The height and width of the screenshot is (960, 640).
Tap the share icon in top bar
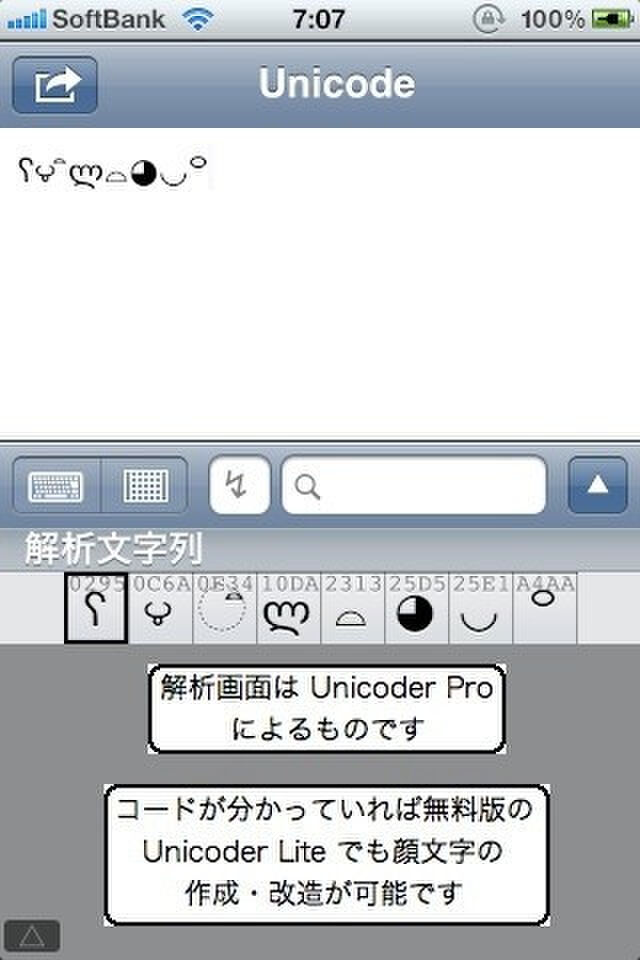click(x=54, y=85)
